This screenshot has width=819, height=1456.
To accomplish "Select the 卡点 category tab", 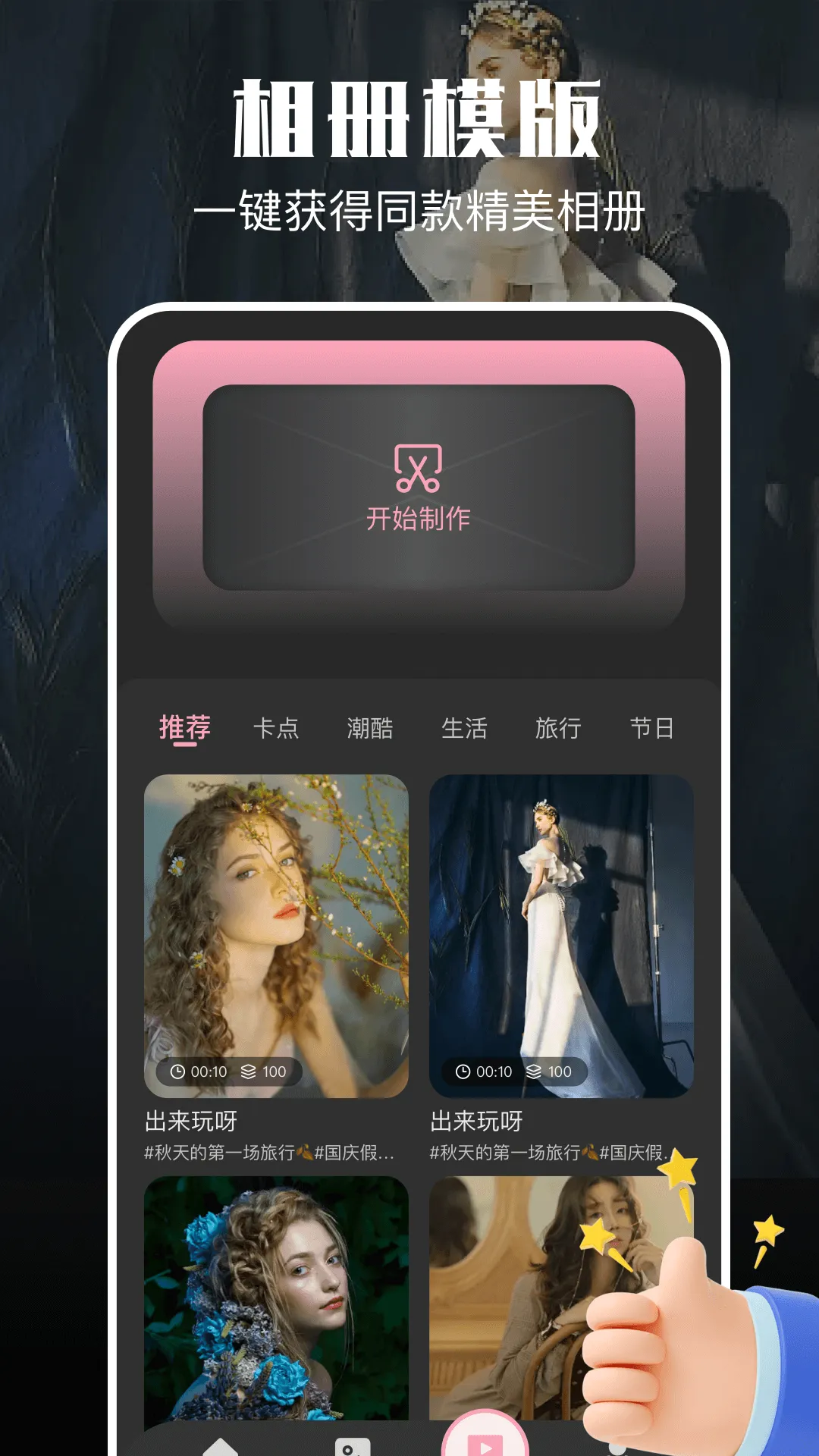I will 278,727.
